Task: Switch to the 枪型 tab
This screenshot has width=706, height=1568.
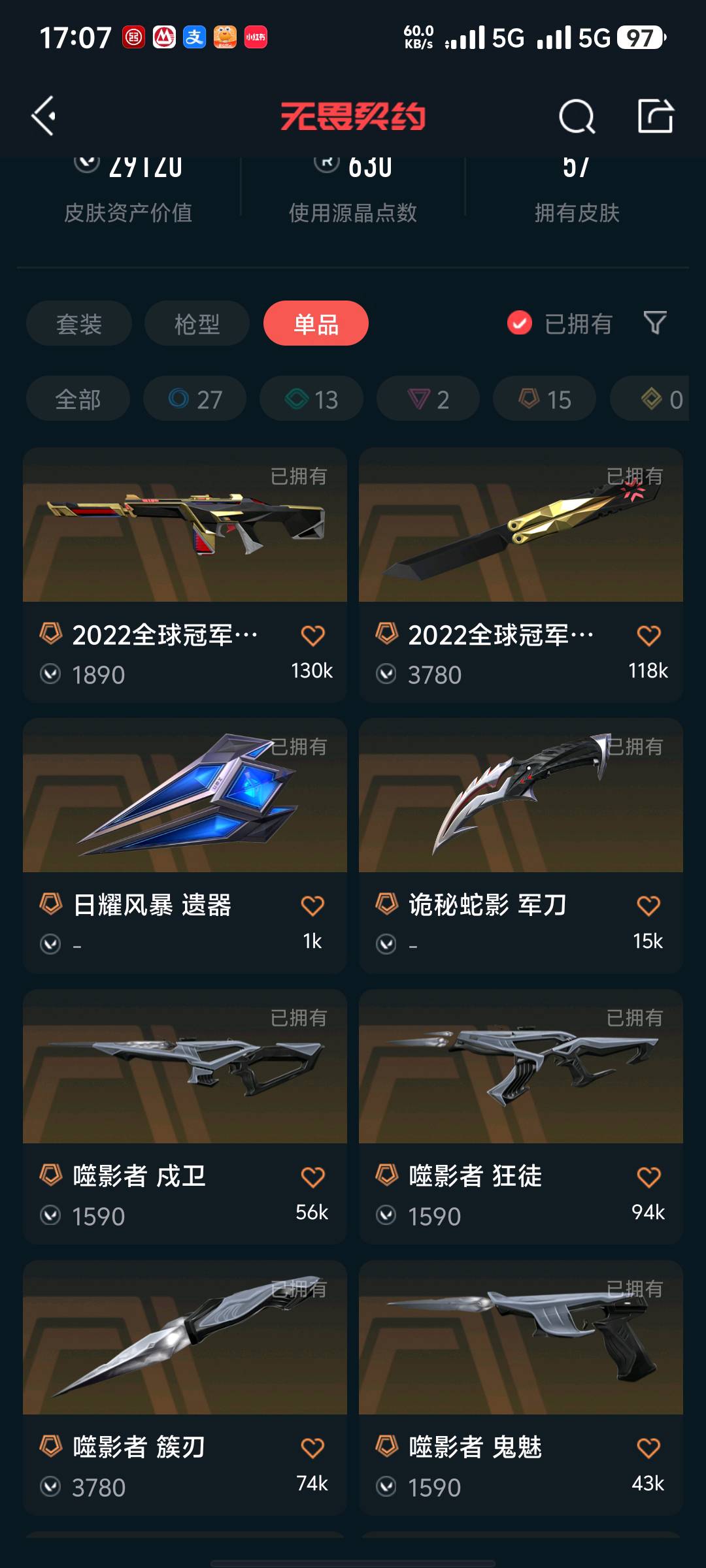Action: (x=197, y=323)
